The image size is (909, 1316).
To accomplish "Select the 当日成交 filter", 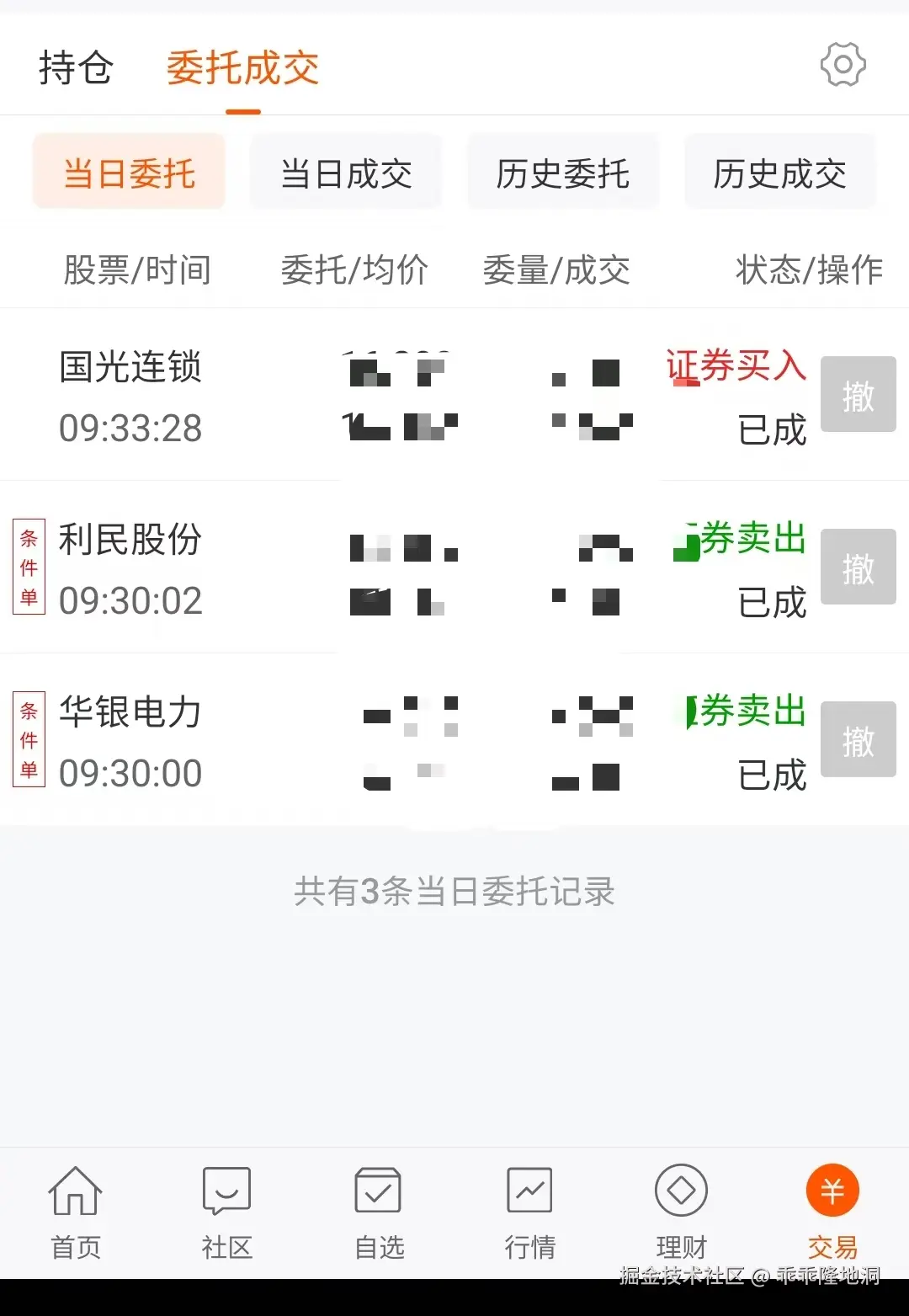I will pos(345,171).
